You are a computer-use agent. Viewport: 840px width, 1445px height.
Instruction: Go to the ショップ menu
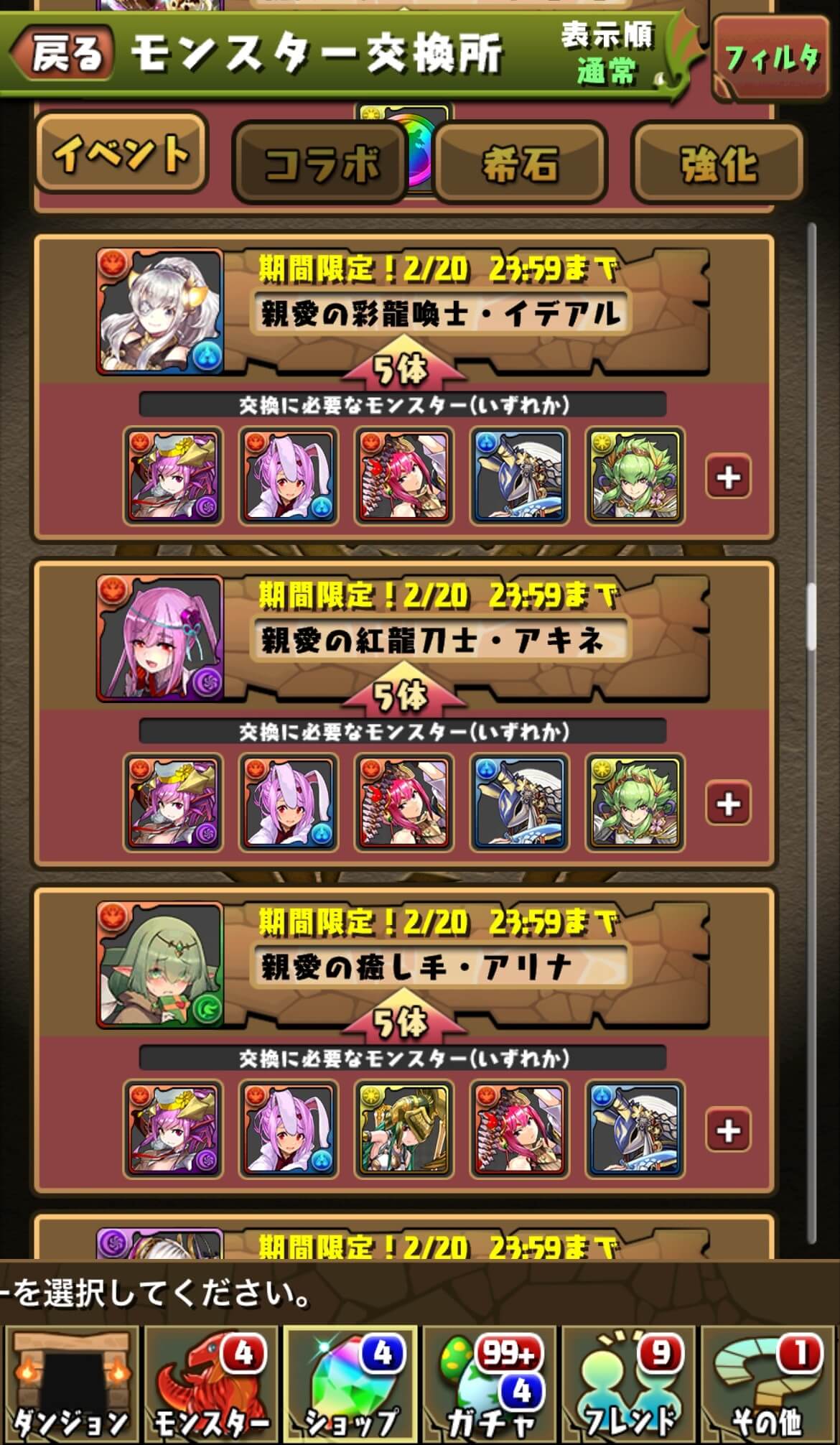[350, 1384]
